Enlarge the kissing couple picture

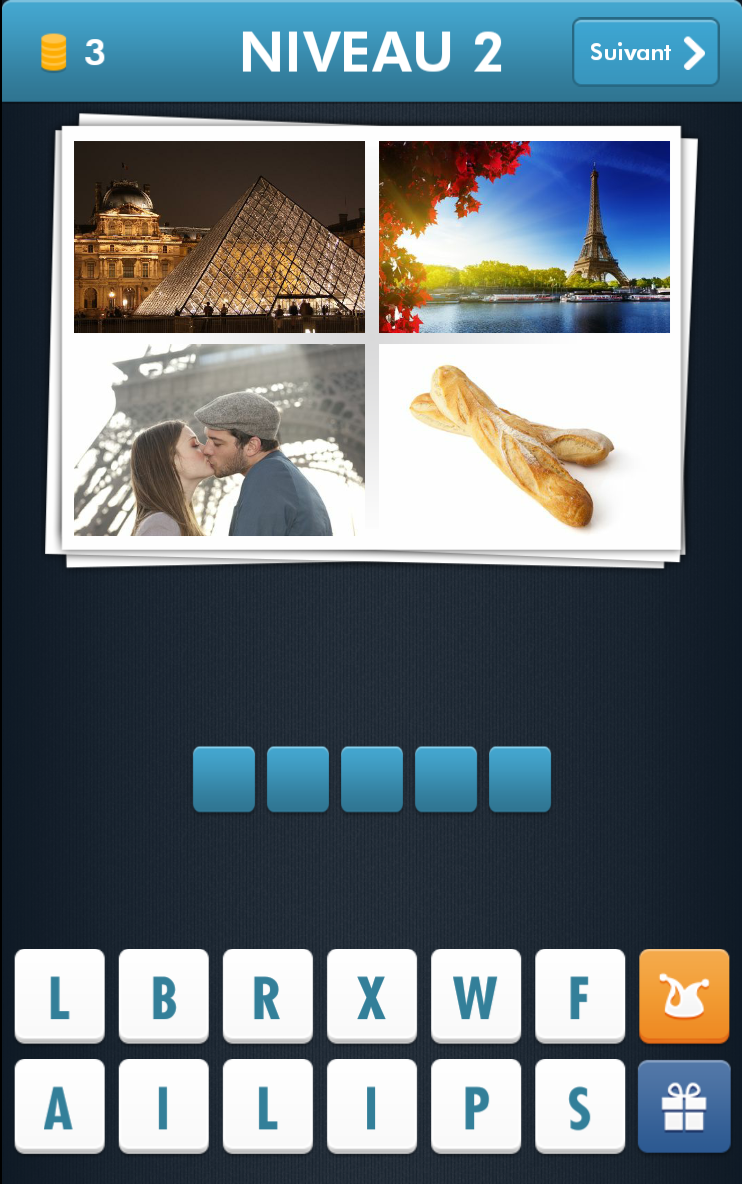[x=219, y=440]
